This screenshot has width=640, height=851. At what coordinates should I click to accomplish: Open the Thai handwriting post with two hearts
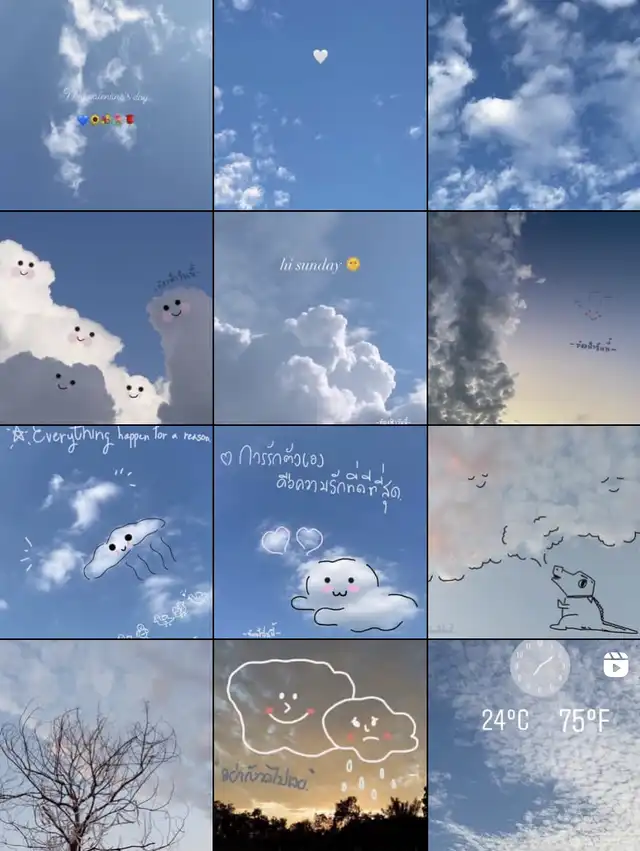320,532
